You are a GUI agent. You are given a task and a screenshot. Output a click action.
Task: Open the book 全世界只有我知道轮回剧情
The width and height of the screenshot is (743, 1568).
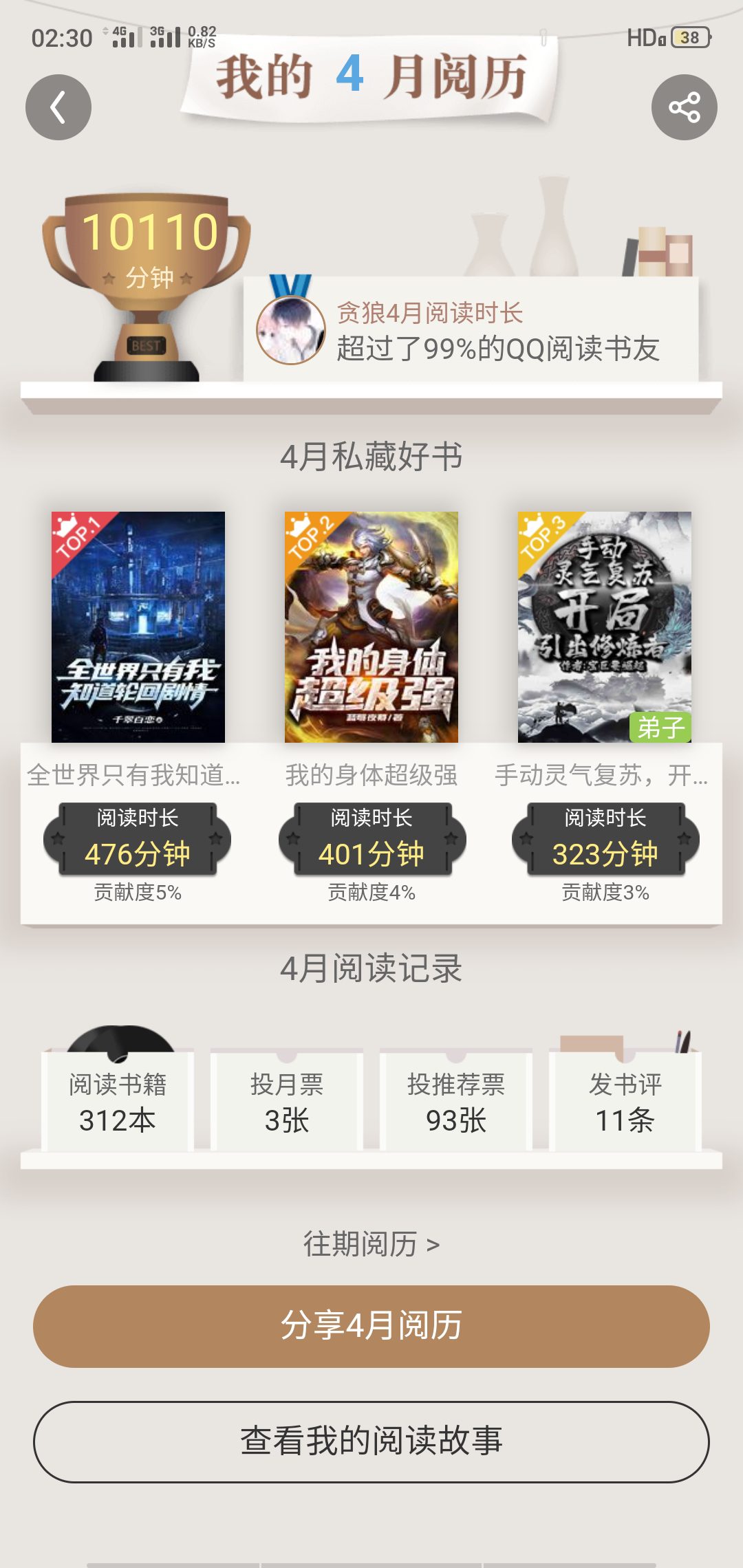pyautogui.click(x=138, y=627)
